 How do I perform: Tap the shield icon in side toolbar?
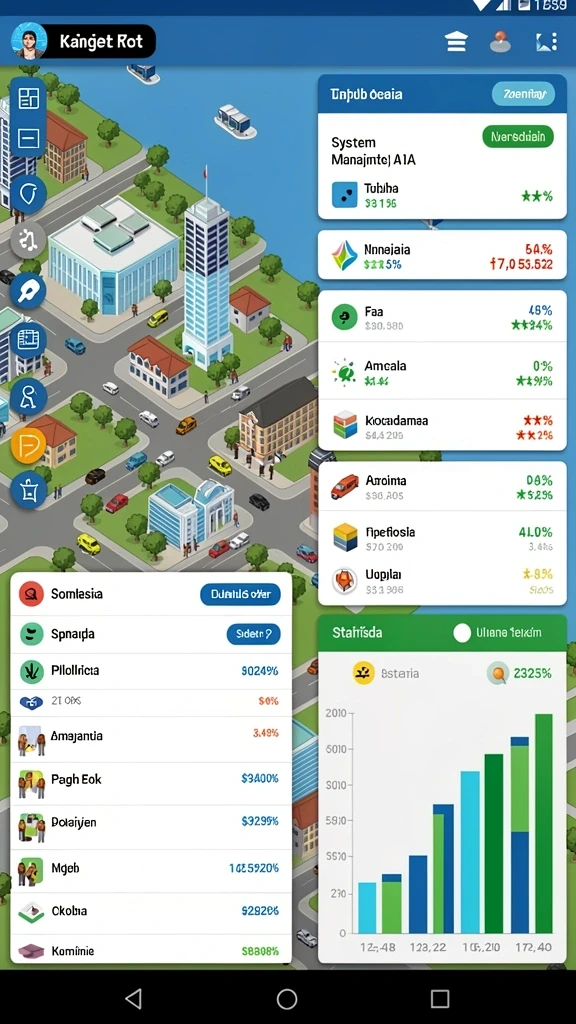pos(28,193)
